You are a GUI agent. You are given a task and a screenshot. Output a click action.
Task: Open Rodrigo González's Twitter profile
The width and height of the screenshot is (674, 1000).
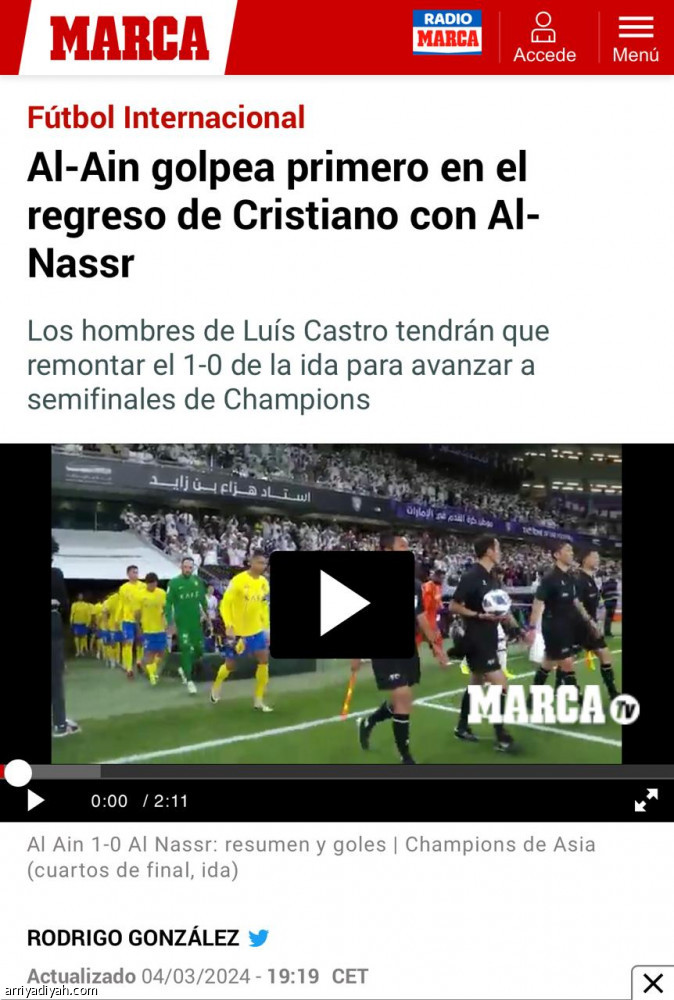click(x=259, y=938)
